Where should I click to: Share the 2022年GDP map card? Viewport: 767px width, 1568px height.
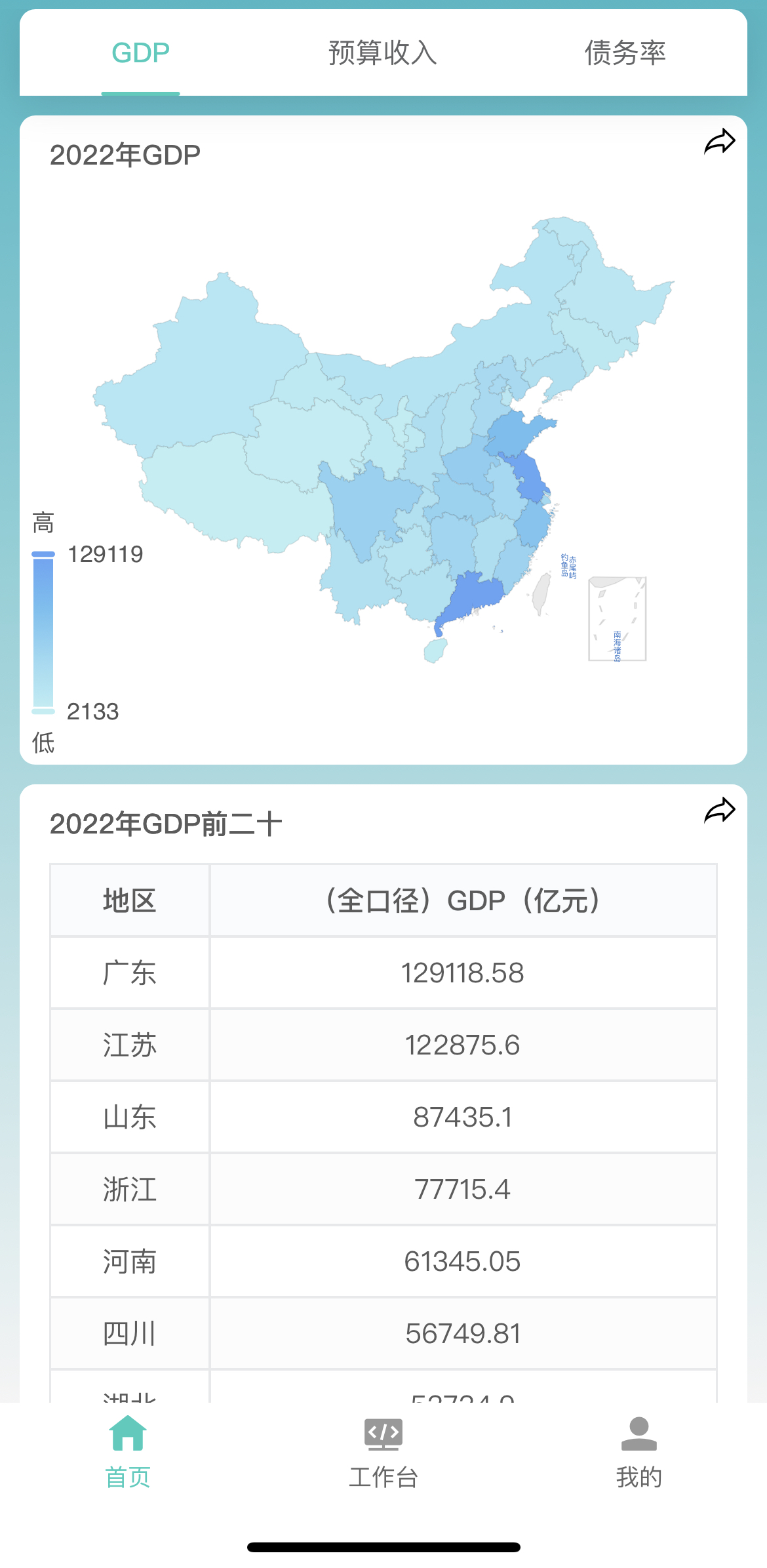(719, 142)
